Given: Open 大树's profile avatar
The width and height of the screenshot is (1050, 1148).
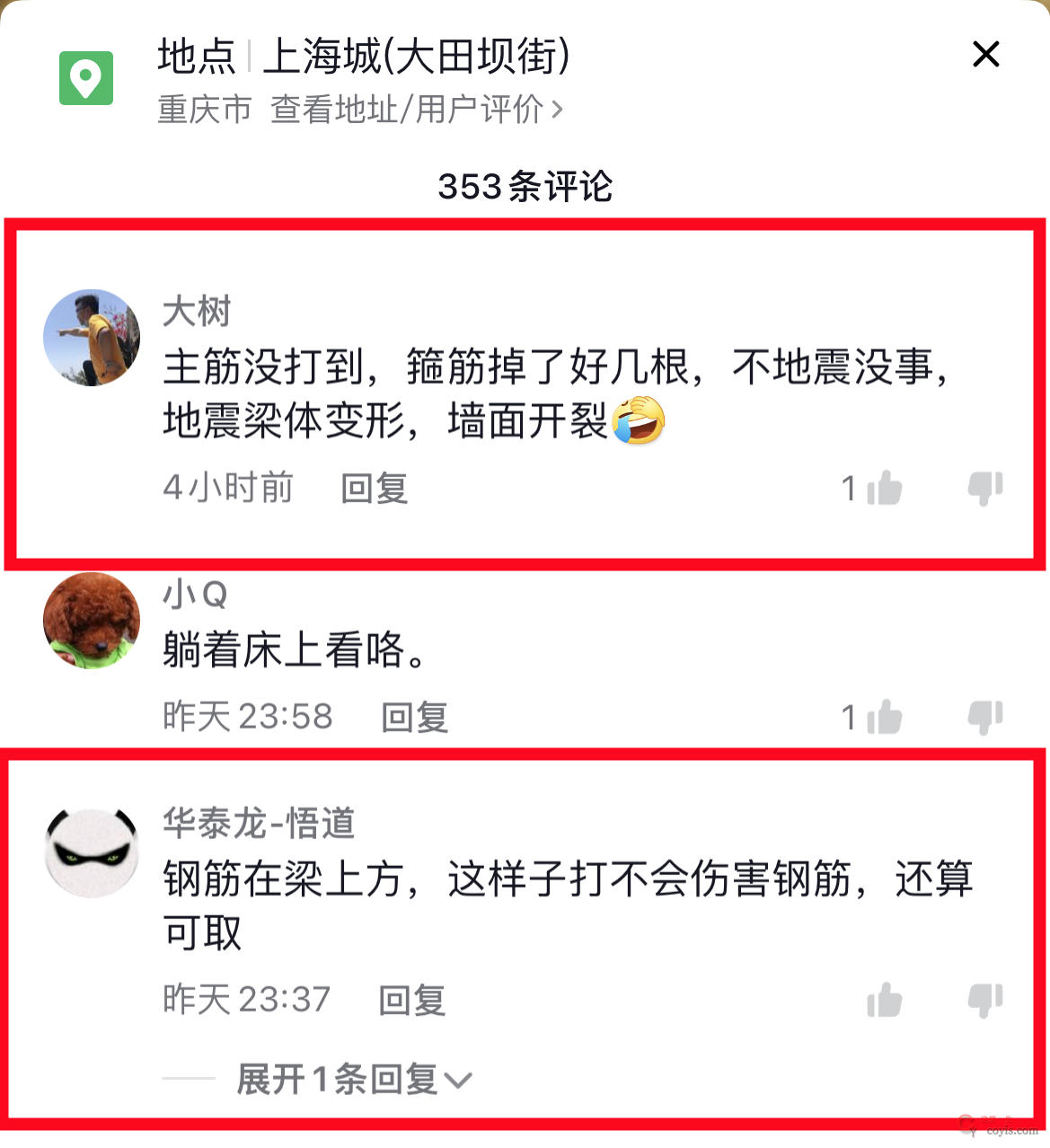Looking at the screenshot, I should [x=92, y=338].
